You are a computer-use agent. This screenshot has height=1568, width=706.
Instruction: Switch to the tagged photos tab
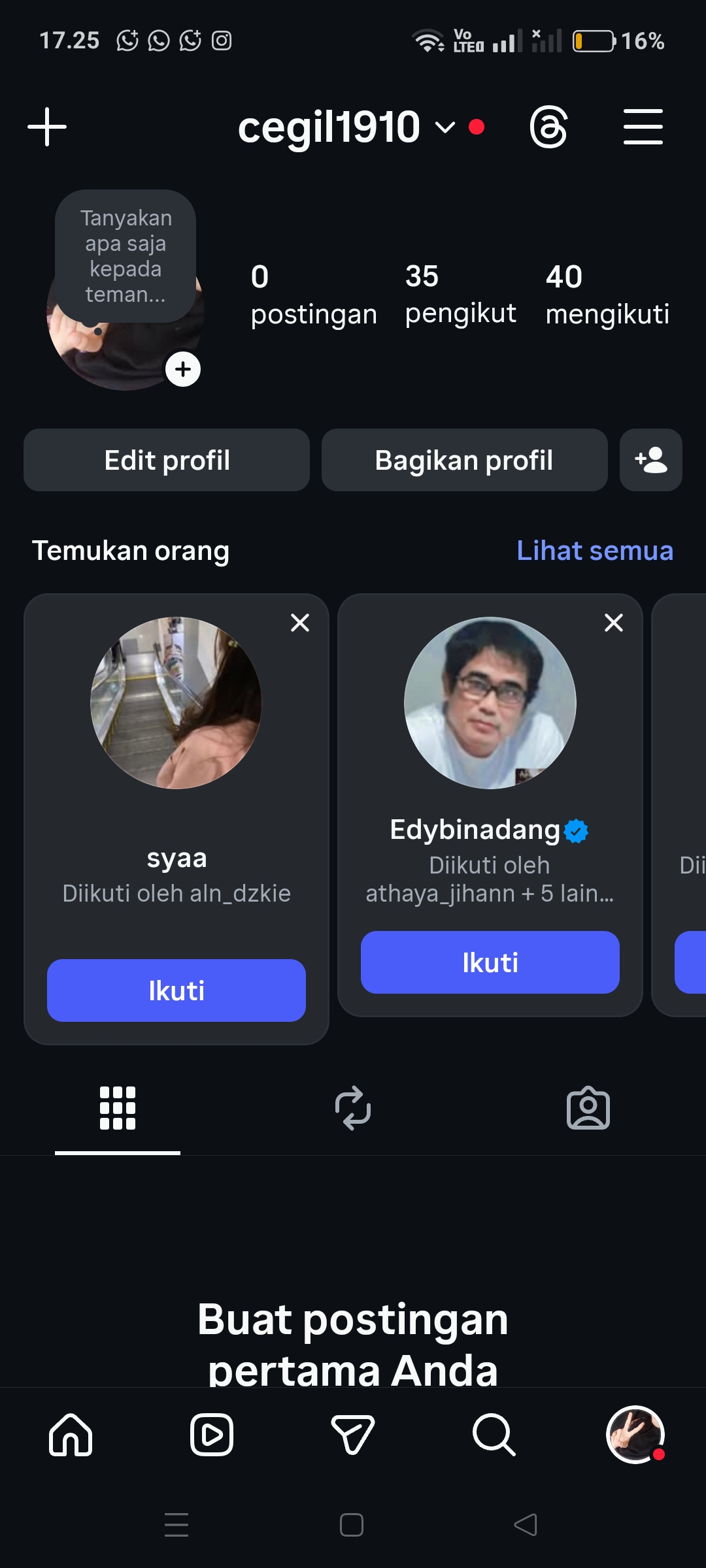click(x=588, y=1108)
